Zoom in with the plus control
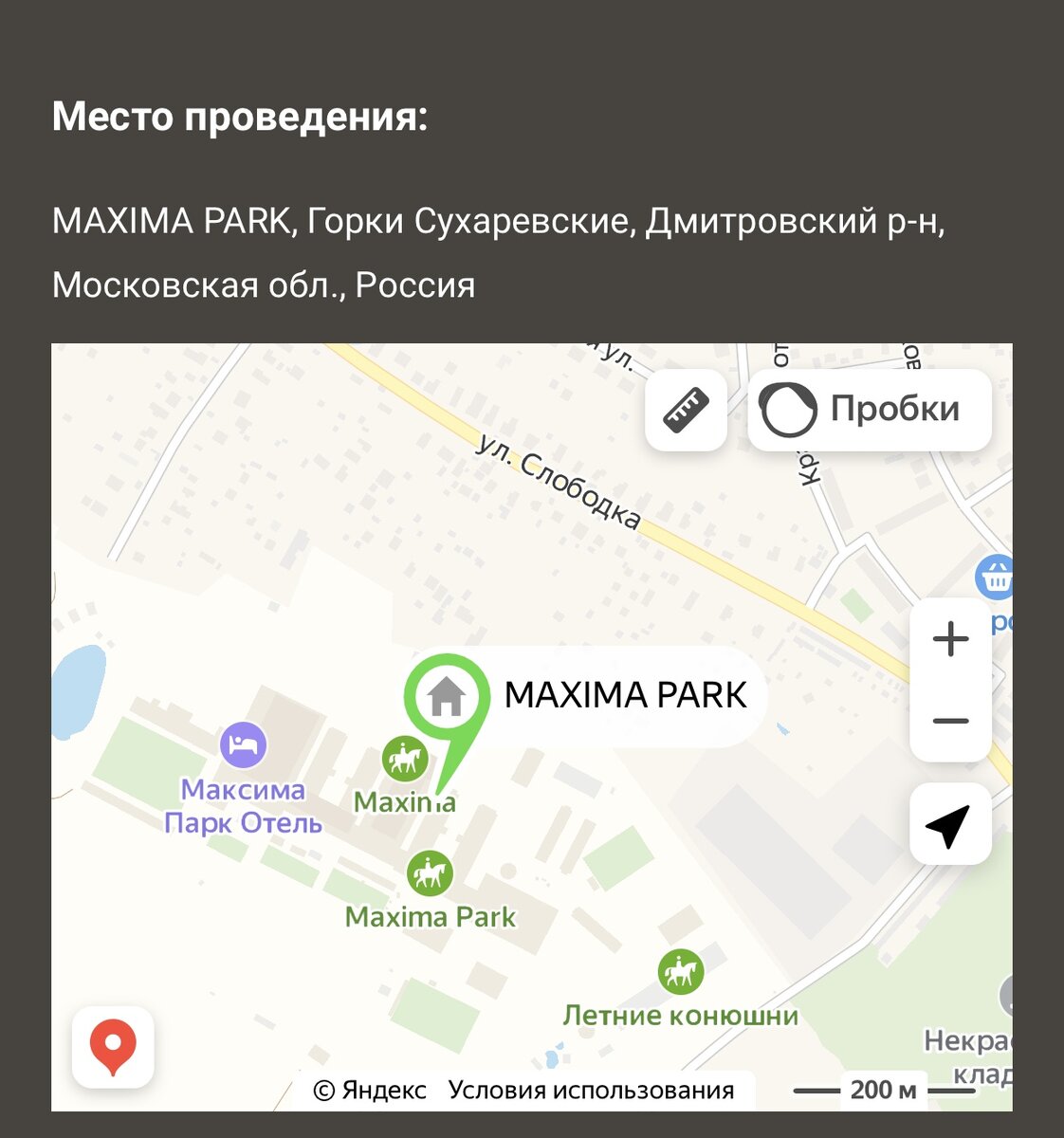Screen dimensions: 1064x1138 [x=950, y=639]
